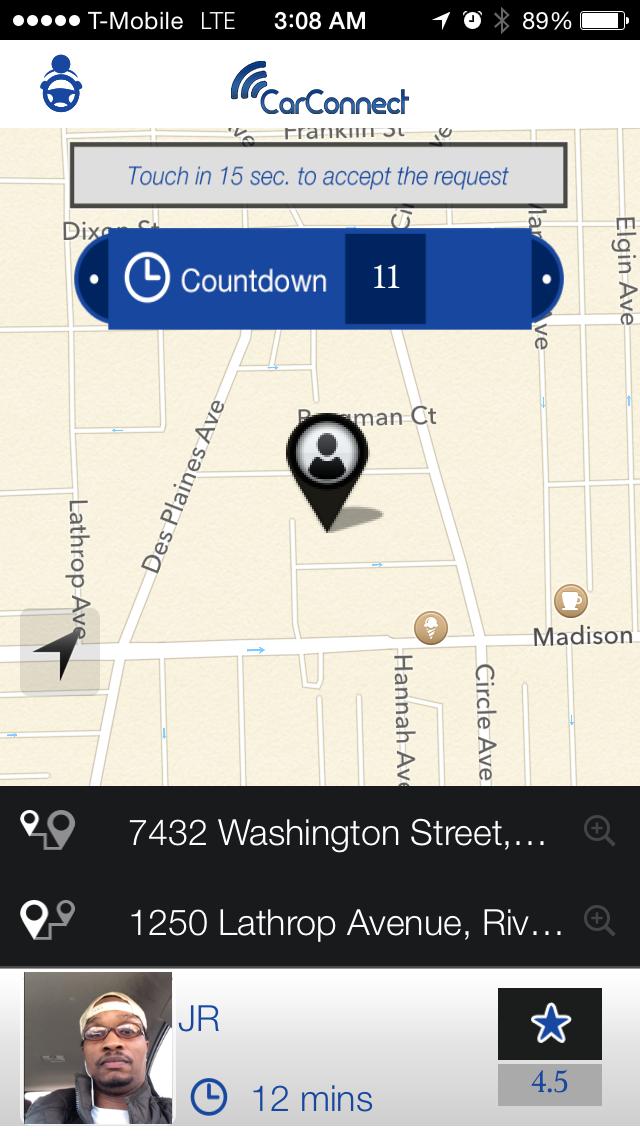Tap the passenger pin on the map
Viewport: 640px width, 1136px height.
coord(327,464)
